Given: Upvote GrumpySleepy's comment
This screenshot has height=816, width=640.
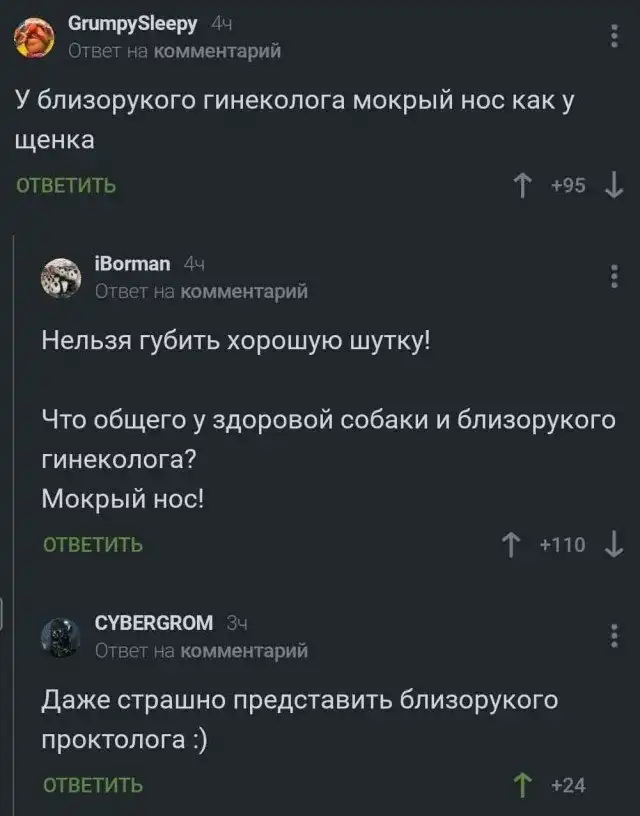Looking at the screenshot, I should click(x=522, y=185).
